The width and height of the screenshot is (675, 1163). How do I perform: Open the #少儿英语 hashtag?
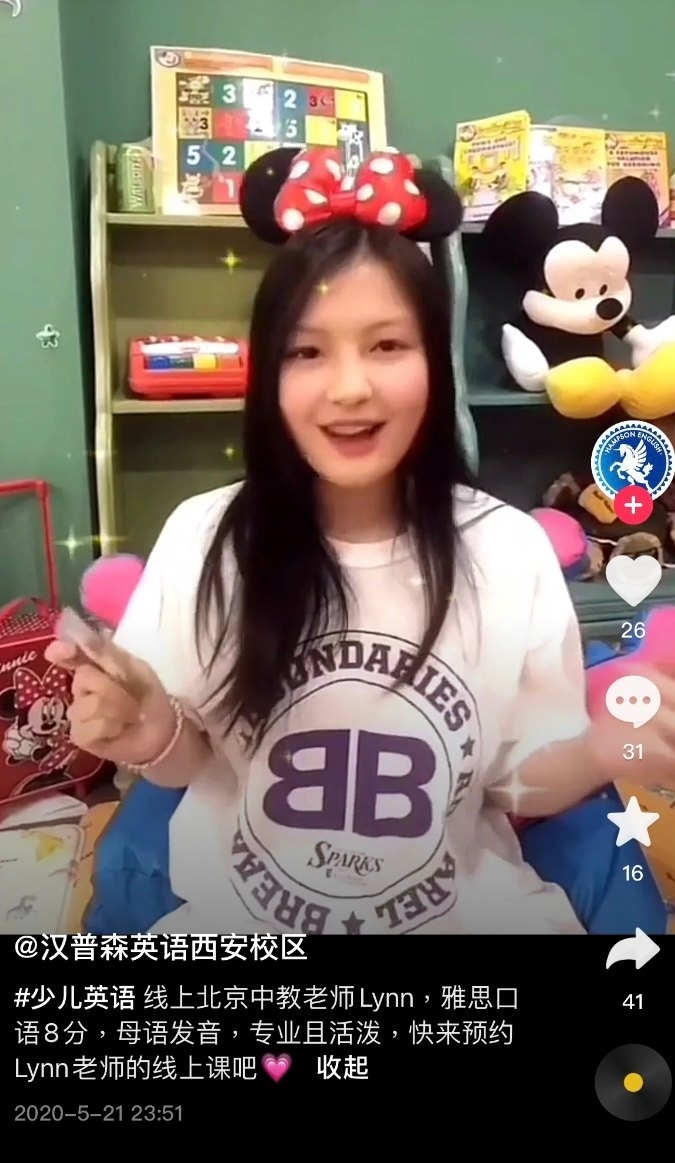point(75,998)
